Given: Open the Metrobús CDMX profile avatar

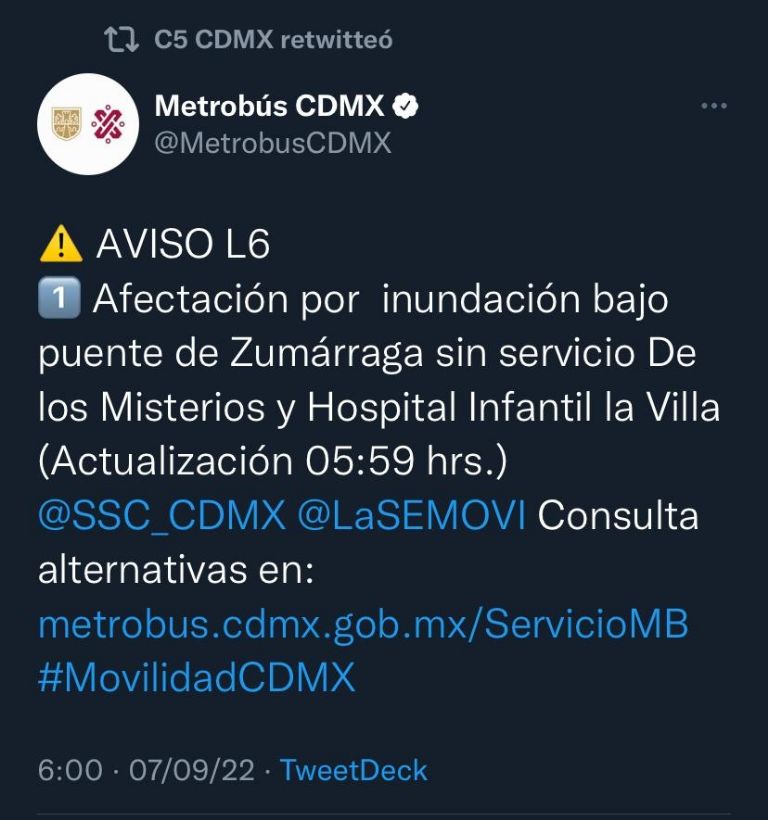Looking at the screenshot, I should [86, 121].
